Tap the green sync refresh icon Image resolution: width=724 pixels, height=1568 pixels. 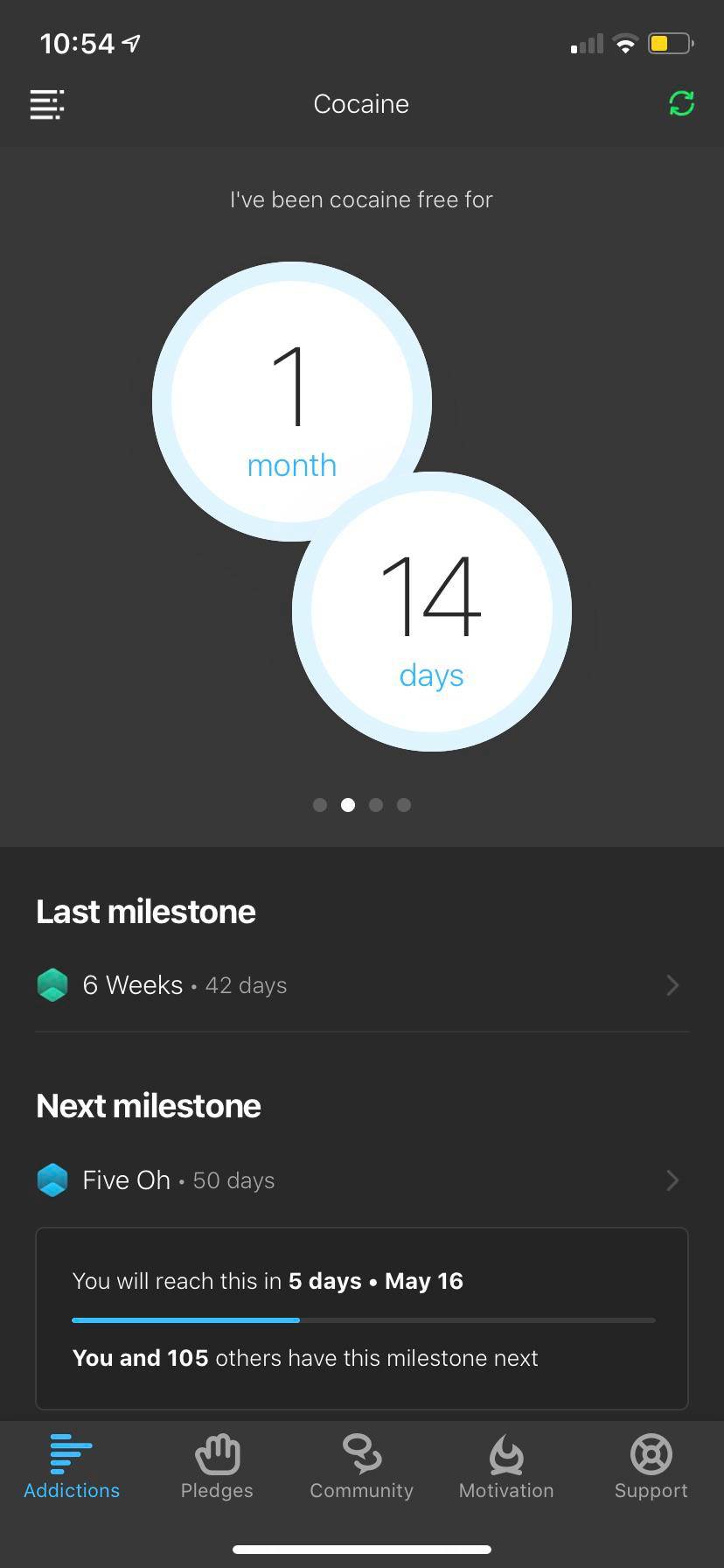pyautogui.click(x=681, y=103)
